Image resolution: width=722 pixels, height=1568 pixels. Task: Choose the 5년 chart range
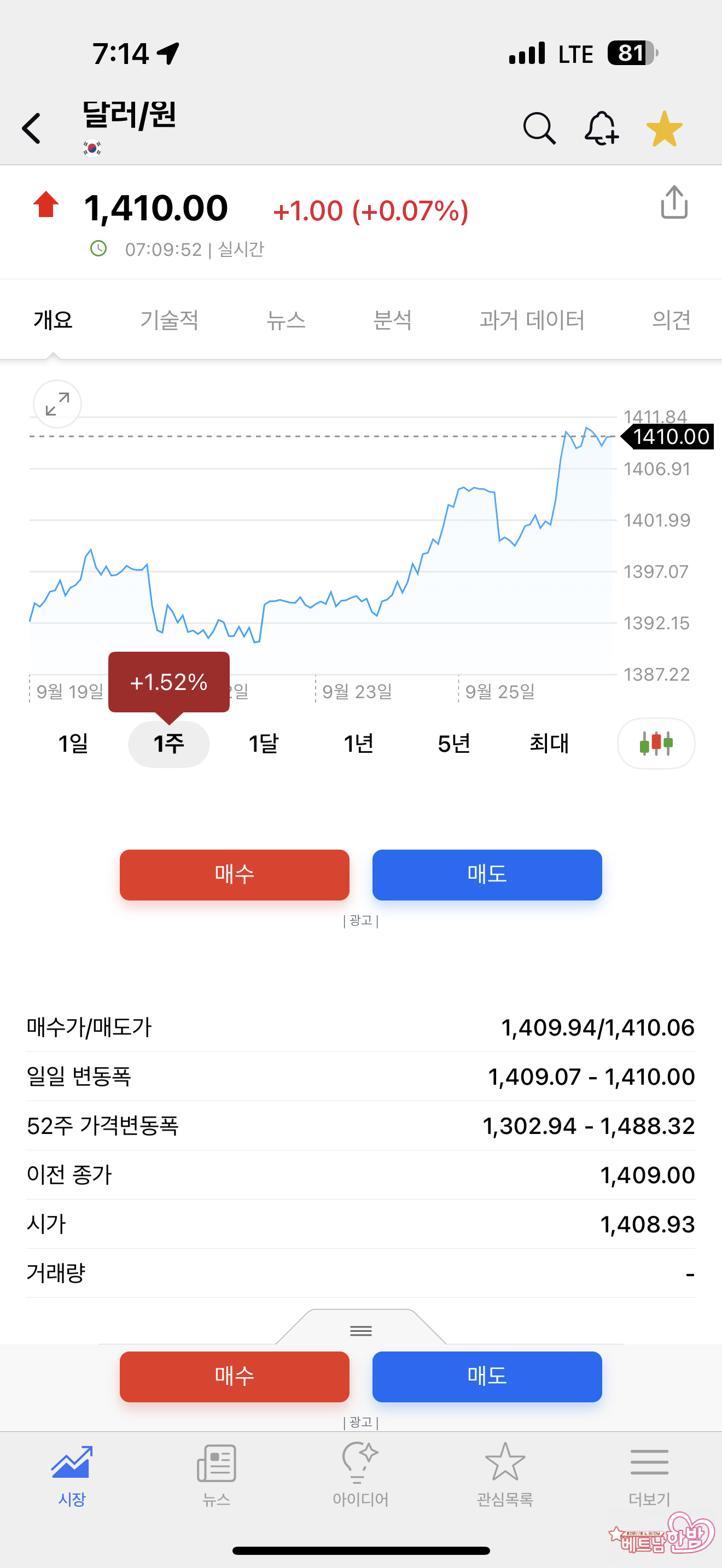(x=453, y=744)
